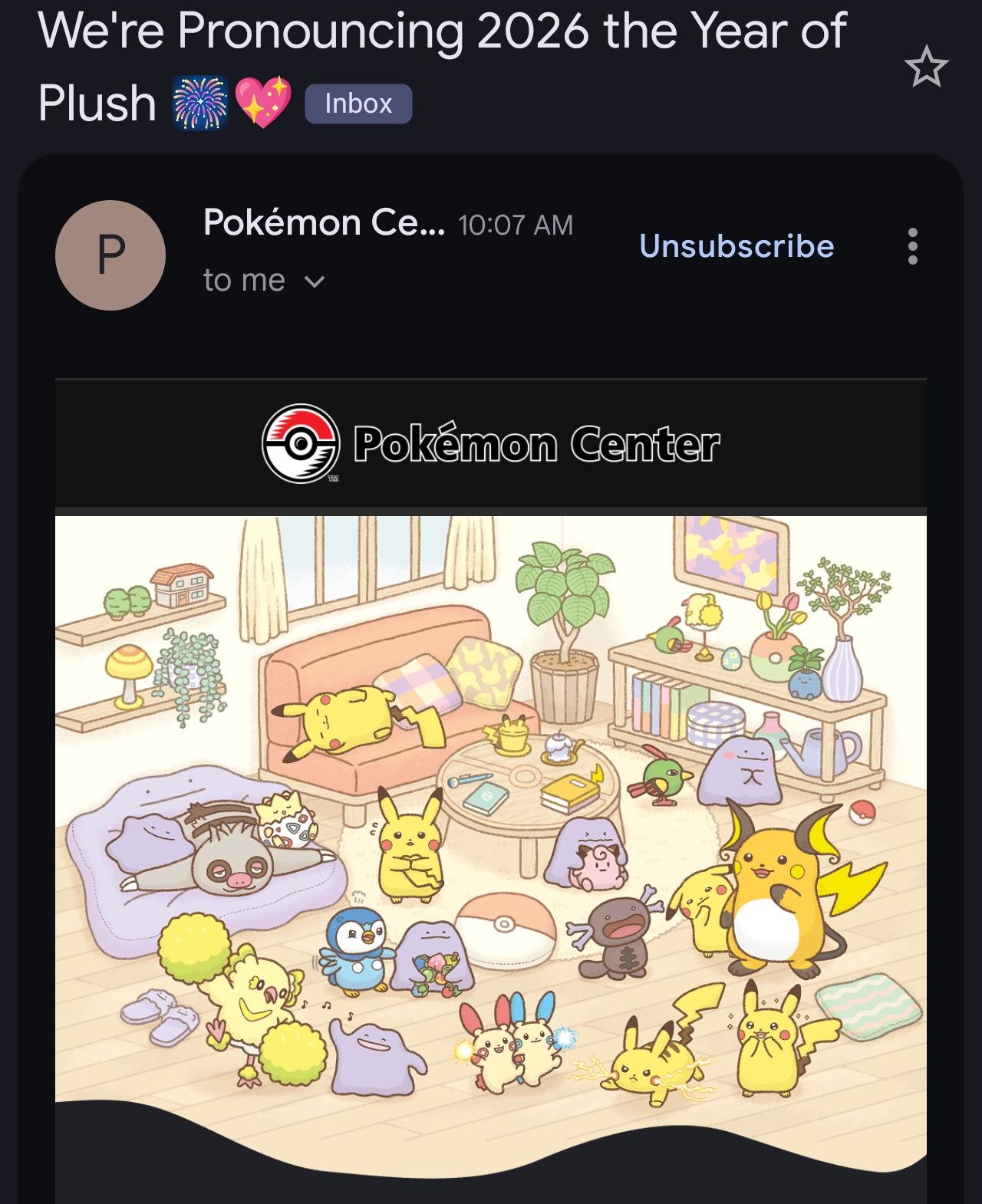This screenshot has height=1204, width=982.
Task: Tap the Unsubscribe link
Action: click(x=736, y=246)
